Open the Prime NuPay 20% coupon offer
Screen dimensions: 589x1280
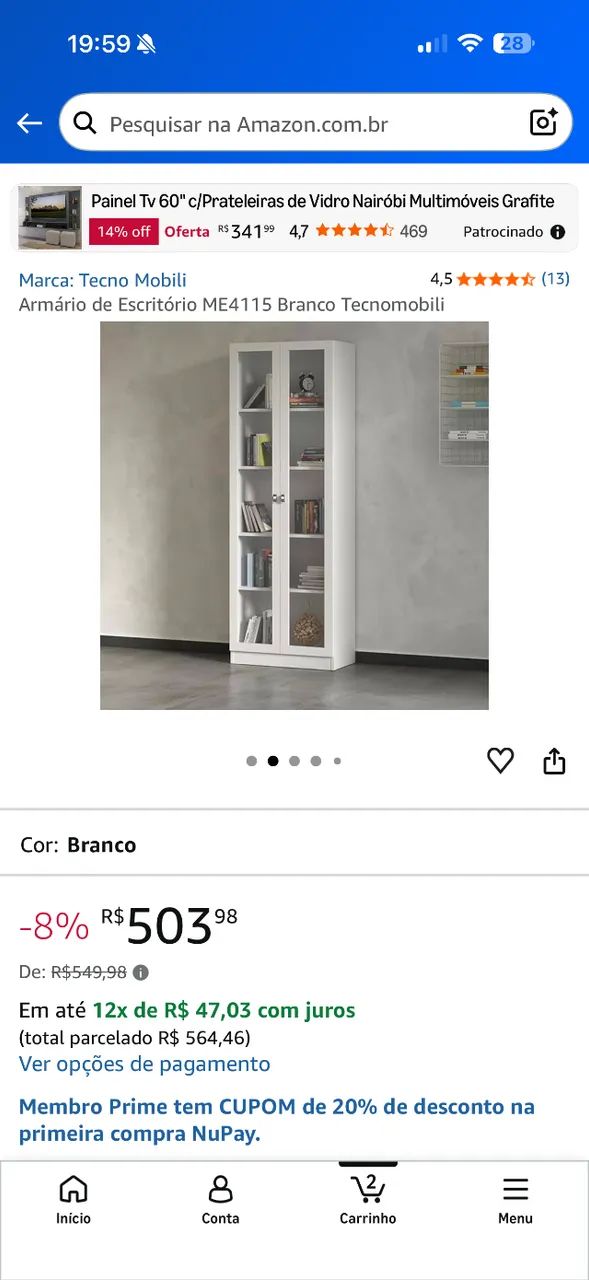[x=277, y=1120]
